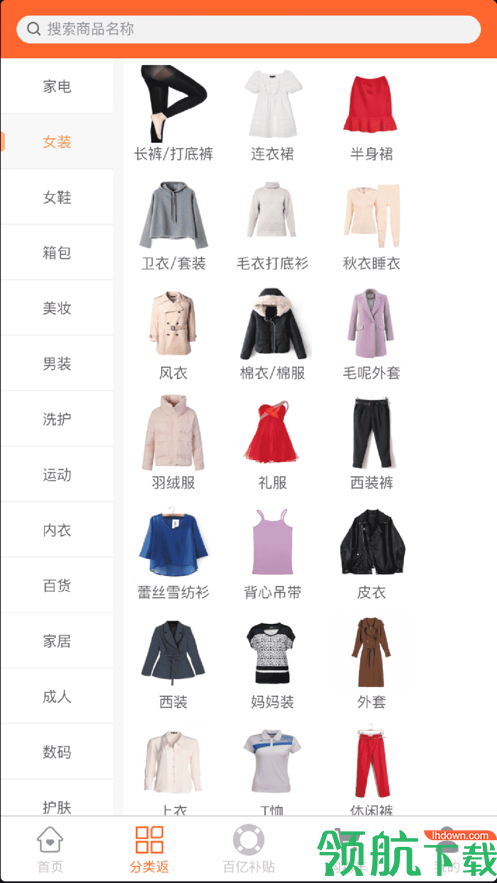Browse the 妈妈装 subcategory

(272, 663)
